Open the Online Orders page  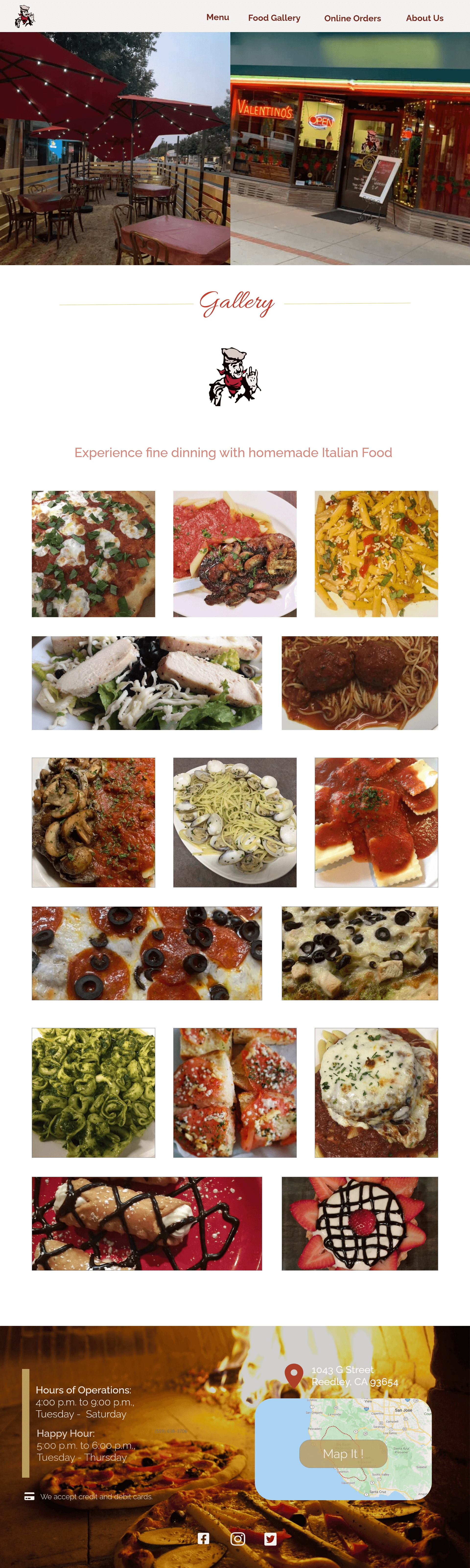pyautogui.click(x=352, y=18)
